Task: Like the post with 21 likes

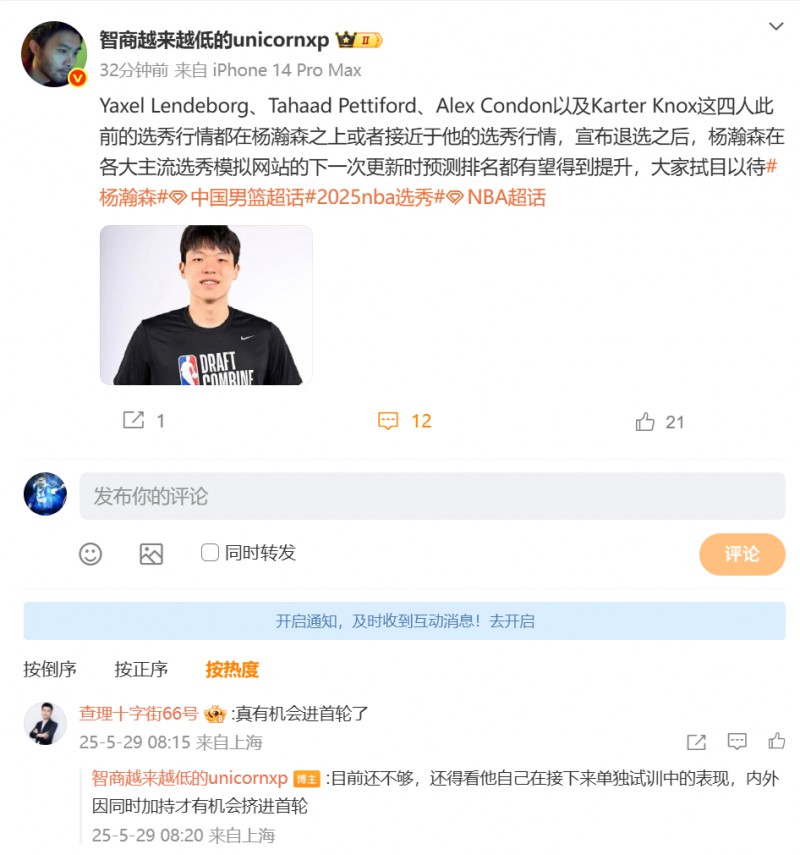Action: pos(660,421)
